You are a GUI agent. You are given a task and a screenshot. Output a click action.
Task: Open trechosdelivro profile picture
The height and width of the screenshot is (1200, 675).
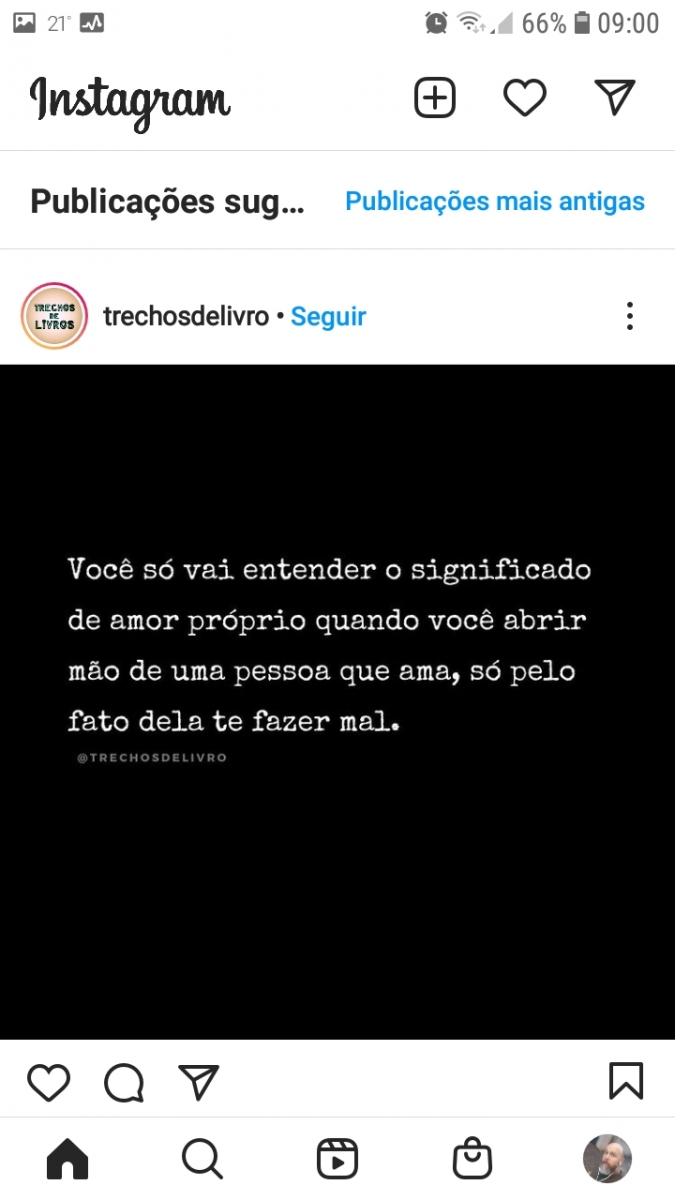54,316
